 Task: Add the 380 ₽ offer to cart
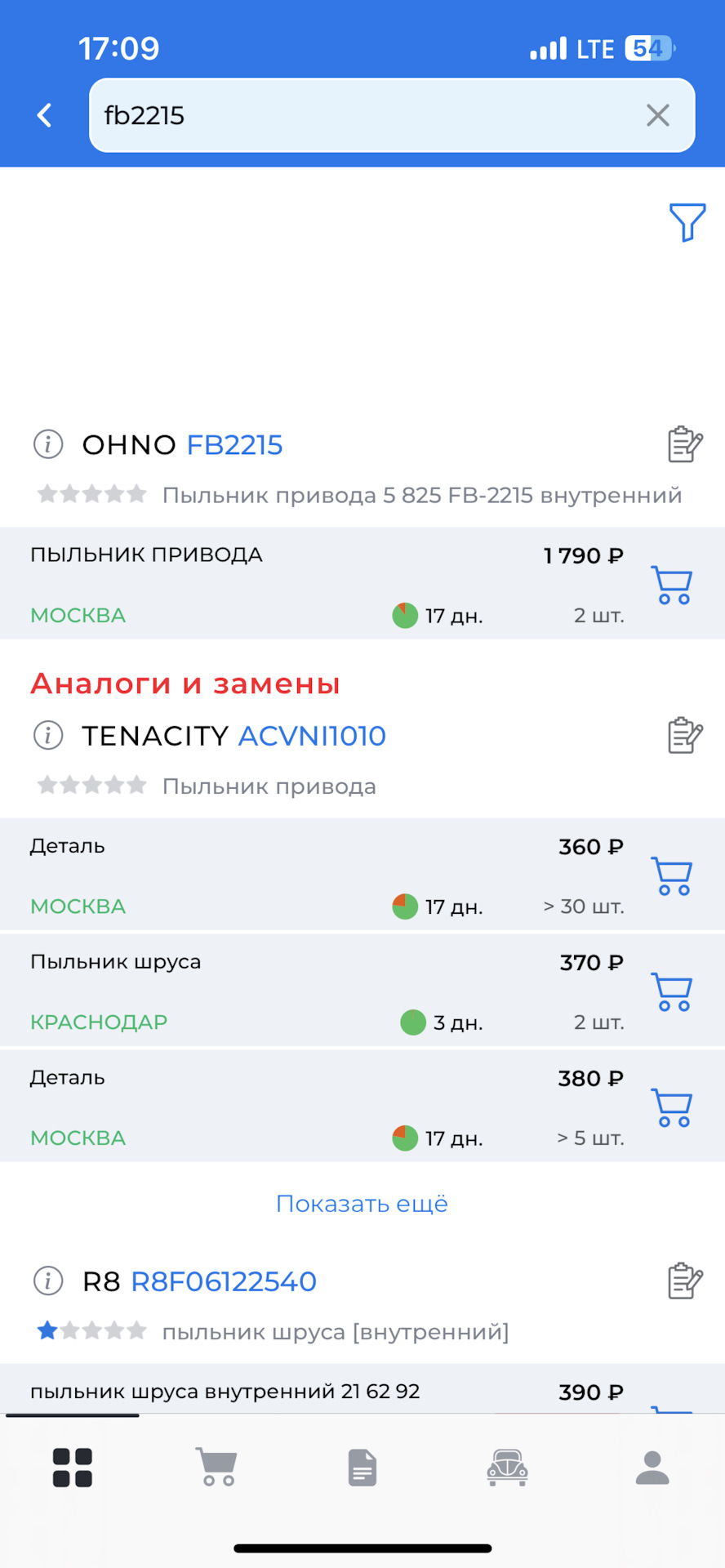[x=672, y=1108]
